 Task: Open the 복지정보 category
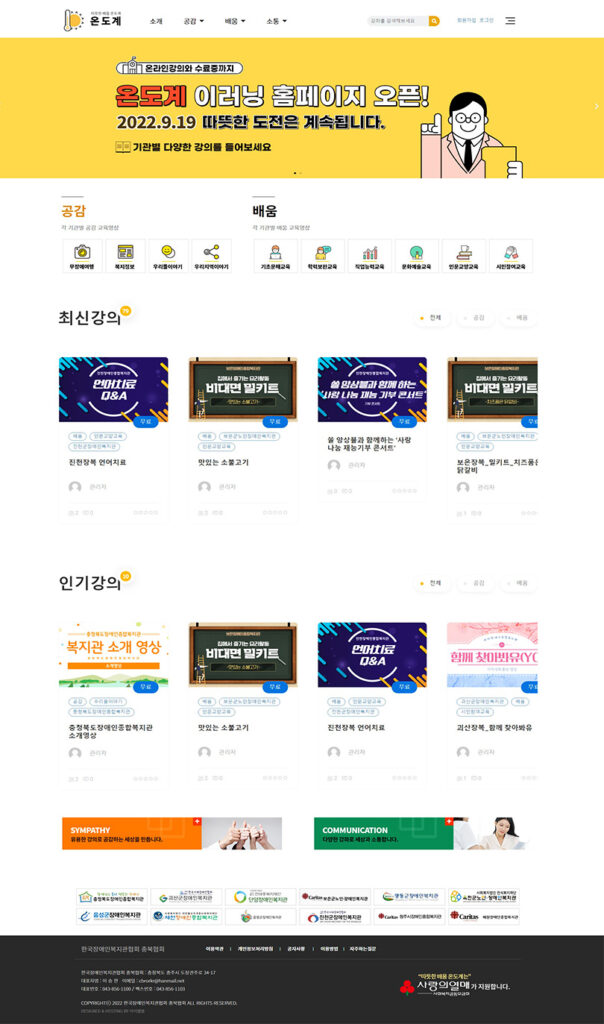coord(125,256)
